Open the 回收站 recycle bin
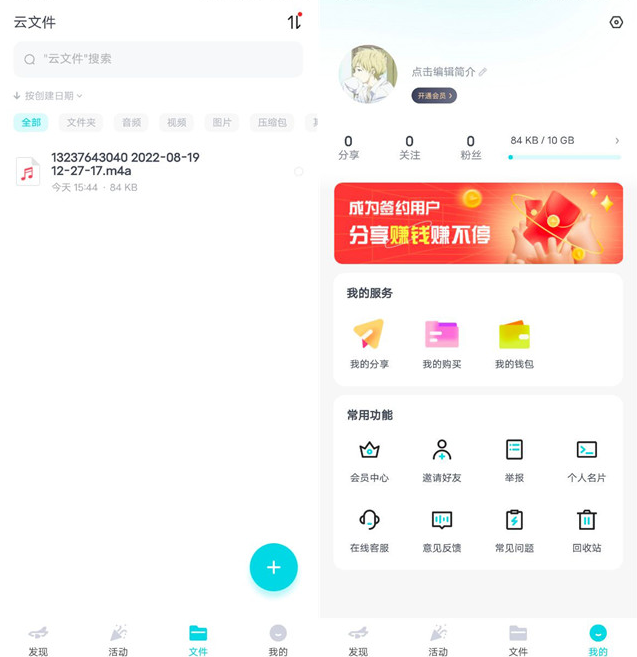The image size is (637, 657). 586,530
